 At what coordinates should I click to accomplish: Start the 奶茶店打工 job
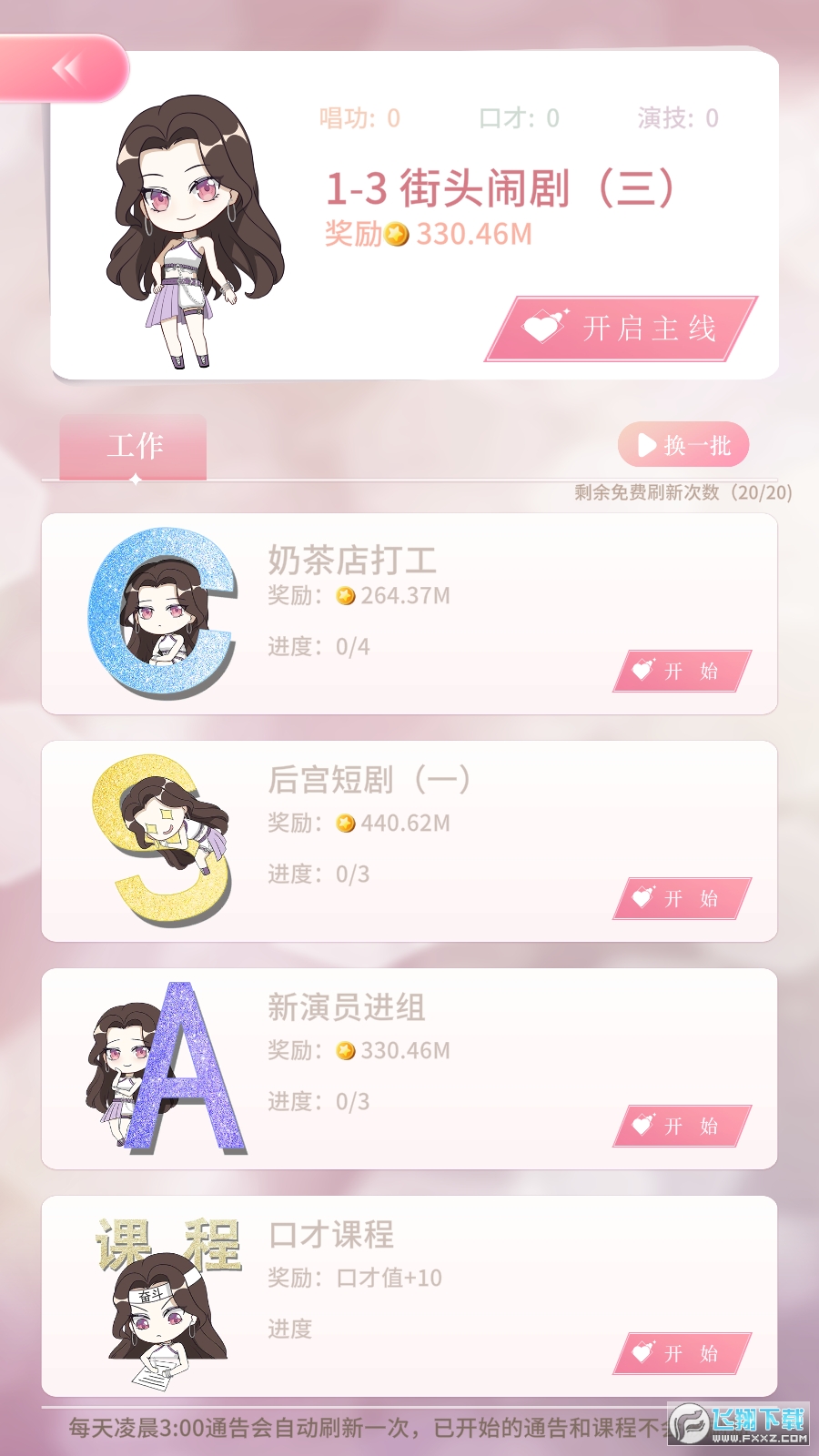point(682,672)
